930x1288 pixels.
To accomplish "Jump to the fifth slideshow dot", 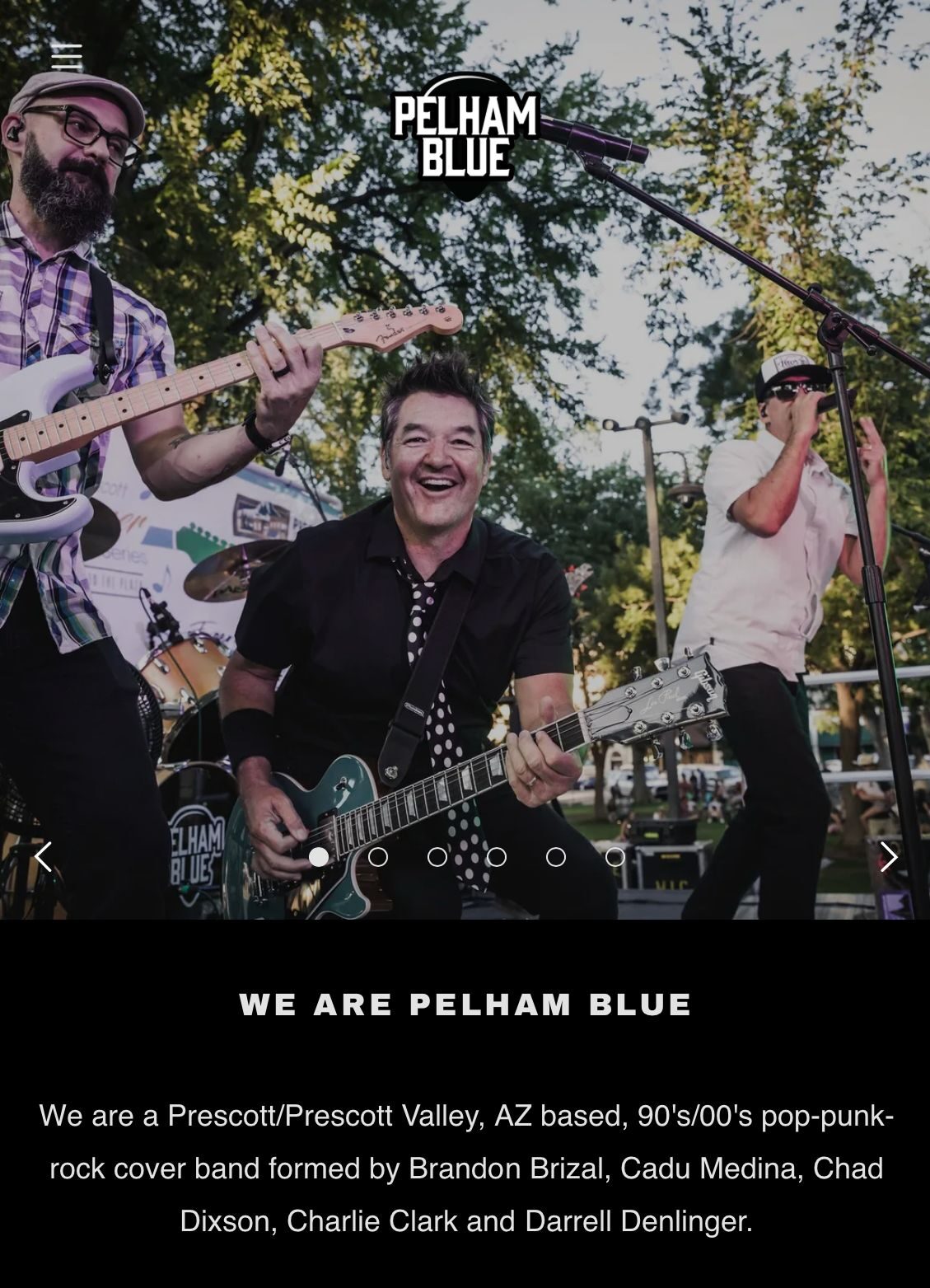I will click(x=556, y=857).
